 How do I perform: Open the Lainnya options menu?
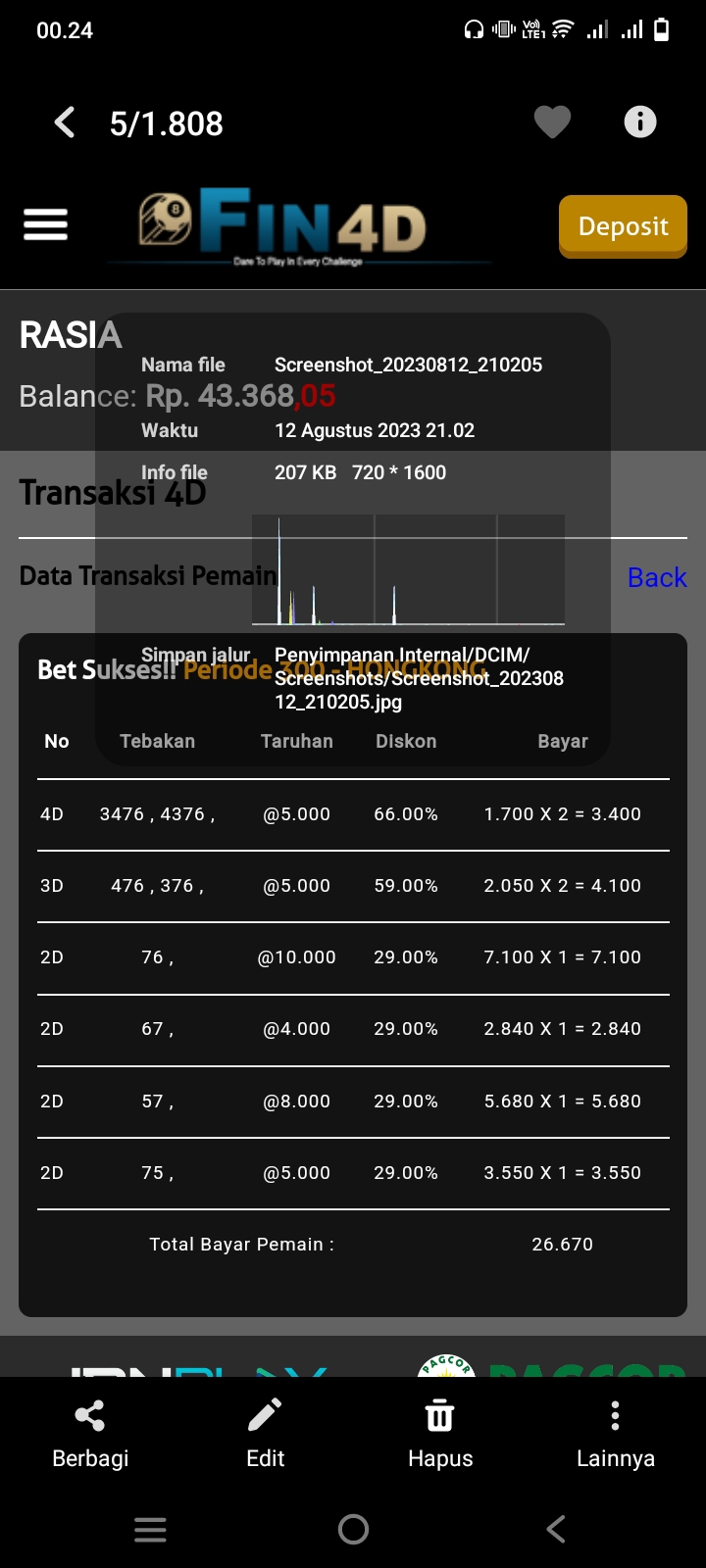point(615,1434)
